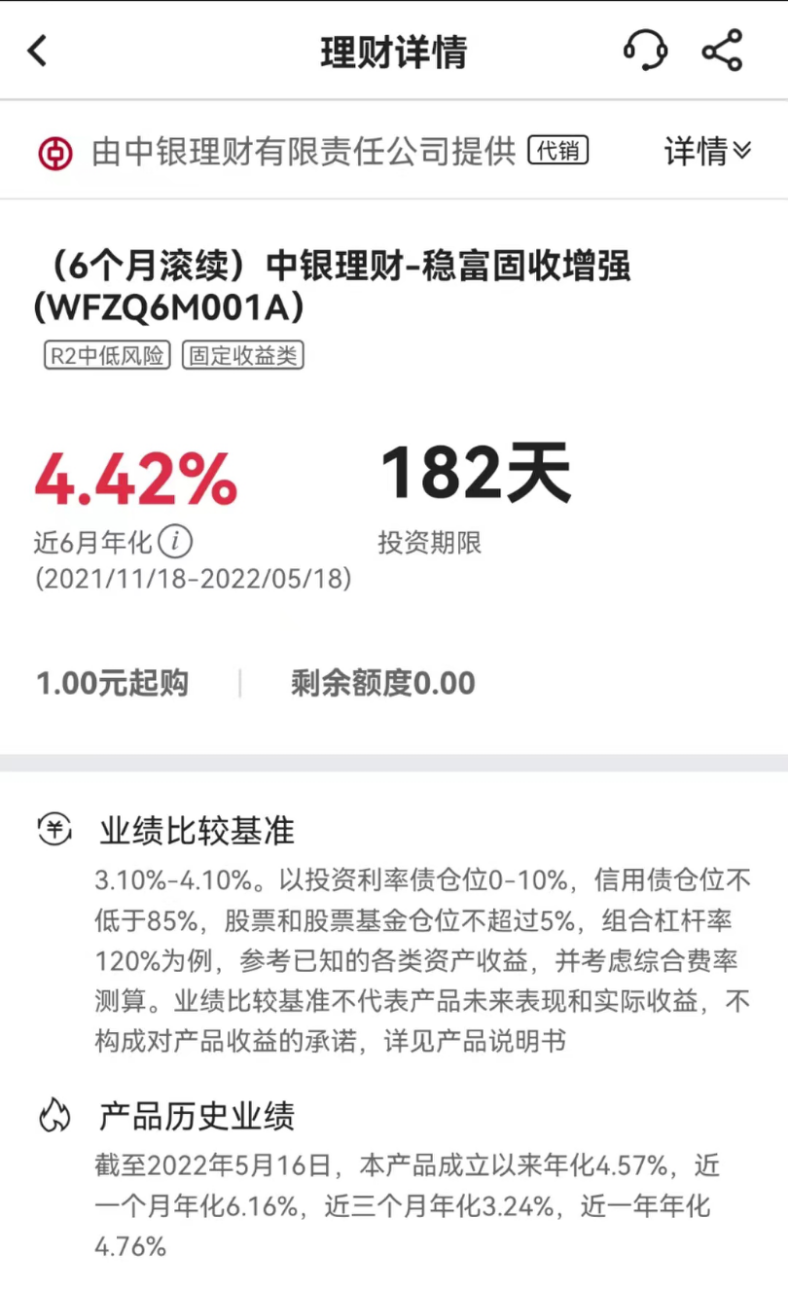Select the 代销 badge
Screen dimensions: 788x1289
pyautogui.click(x=560, y=152)
